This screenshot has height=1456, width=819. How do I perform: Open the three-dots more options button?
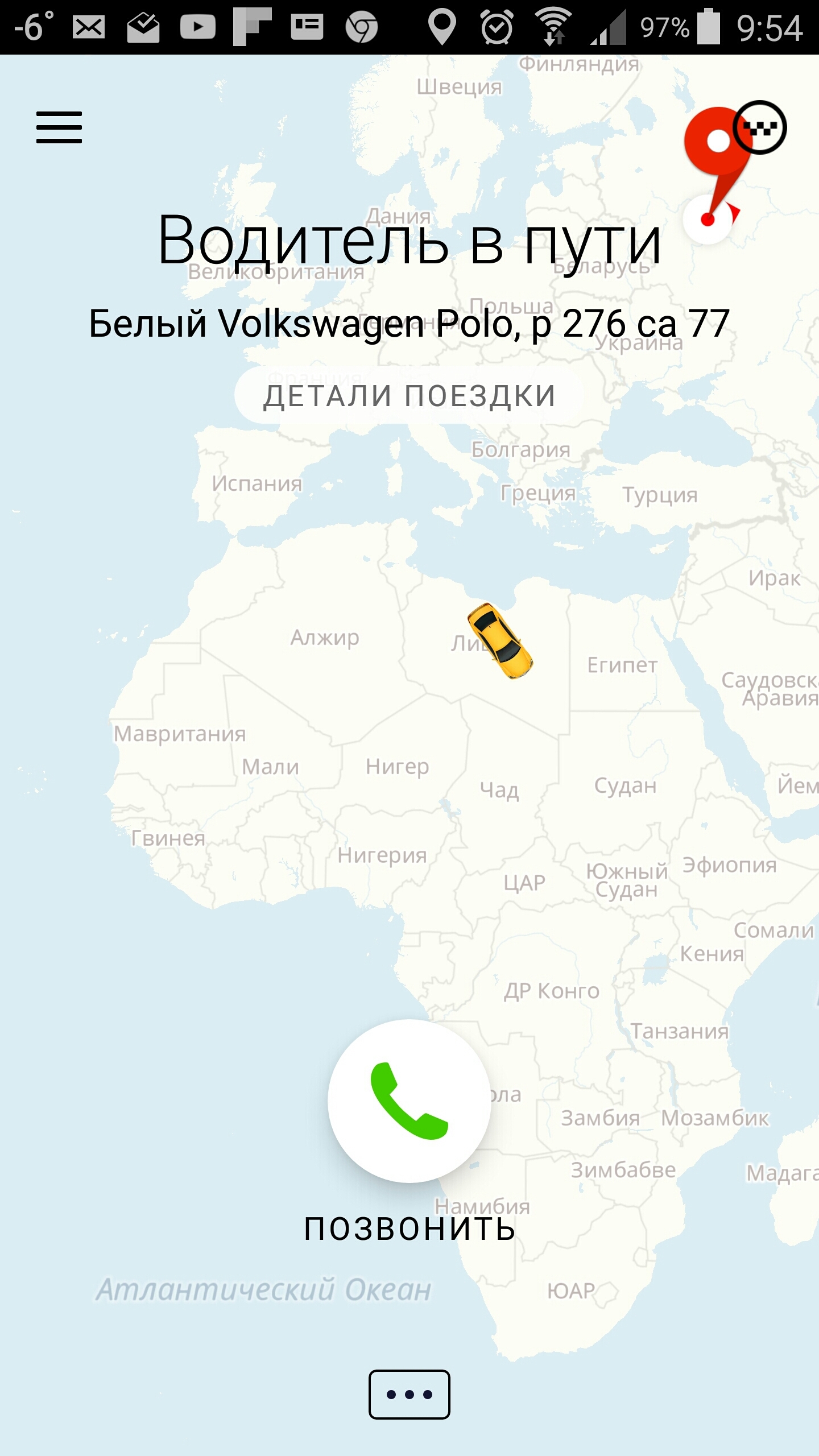[409, 1395]
